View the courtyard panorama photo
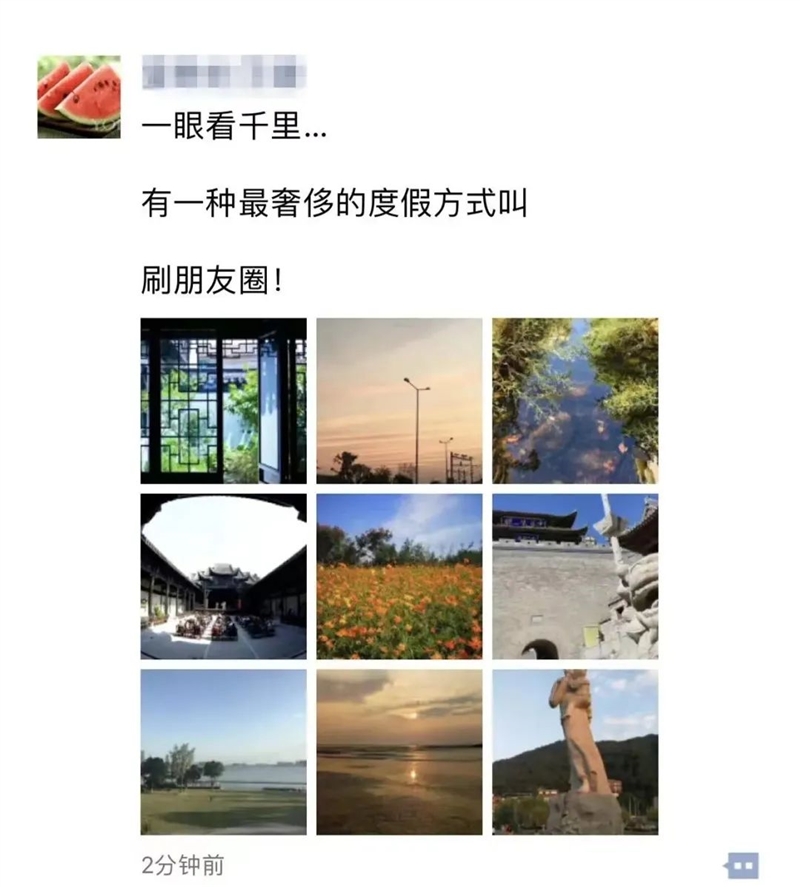The image size is (800, 887). pos(223,576)
